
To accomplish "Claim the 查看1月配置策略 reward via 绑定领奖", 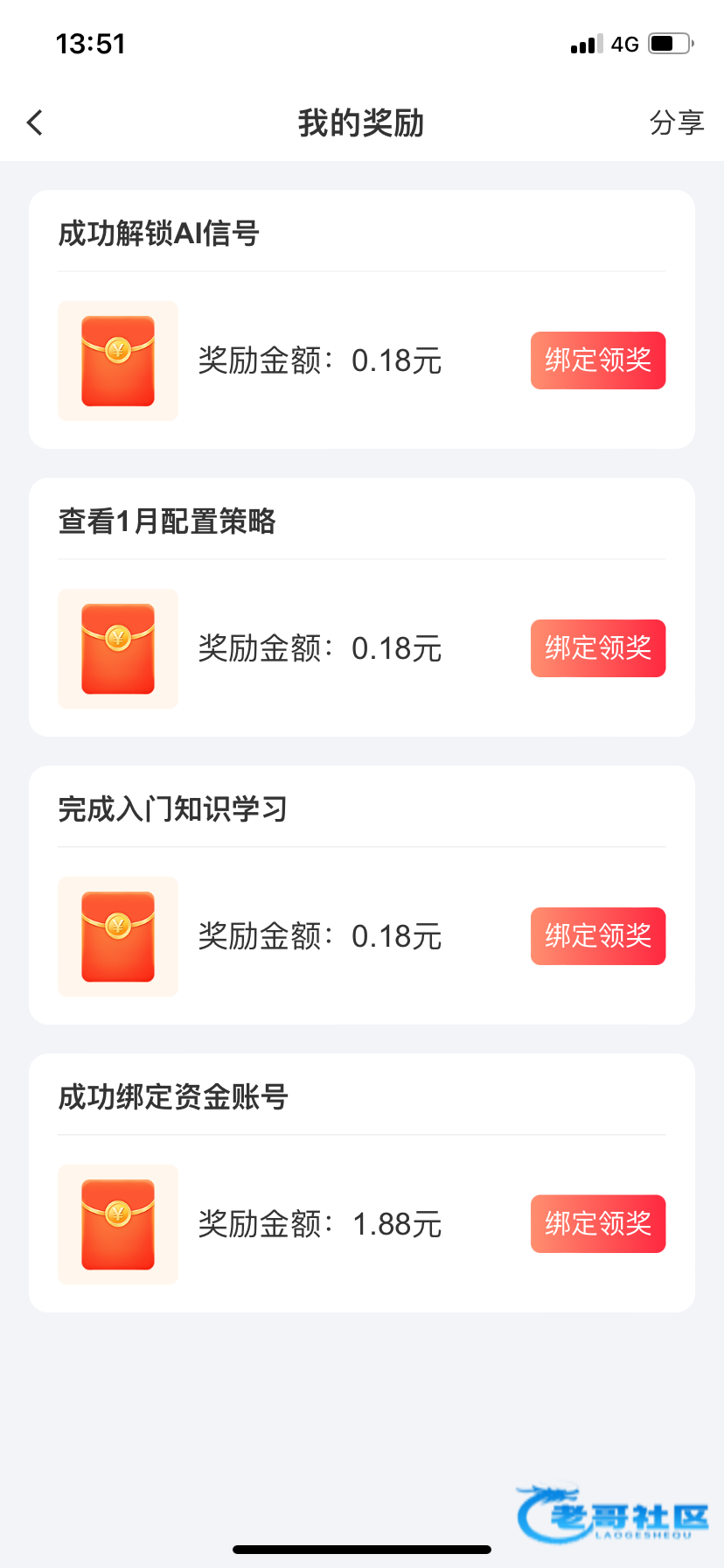I will click(x=598, y=648).
